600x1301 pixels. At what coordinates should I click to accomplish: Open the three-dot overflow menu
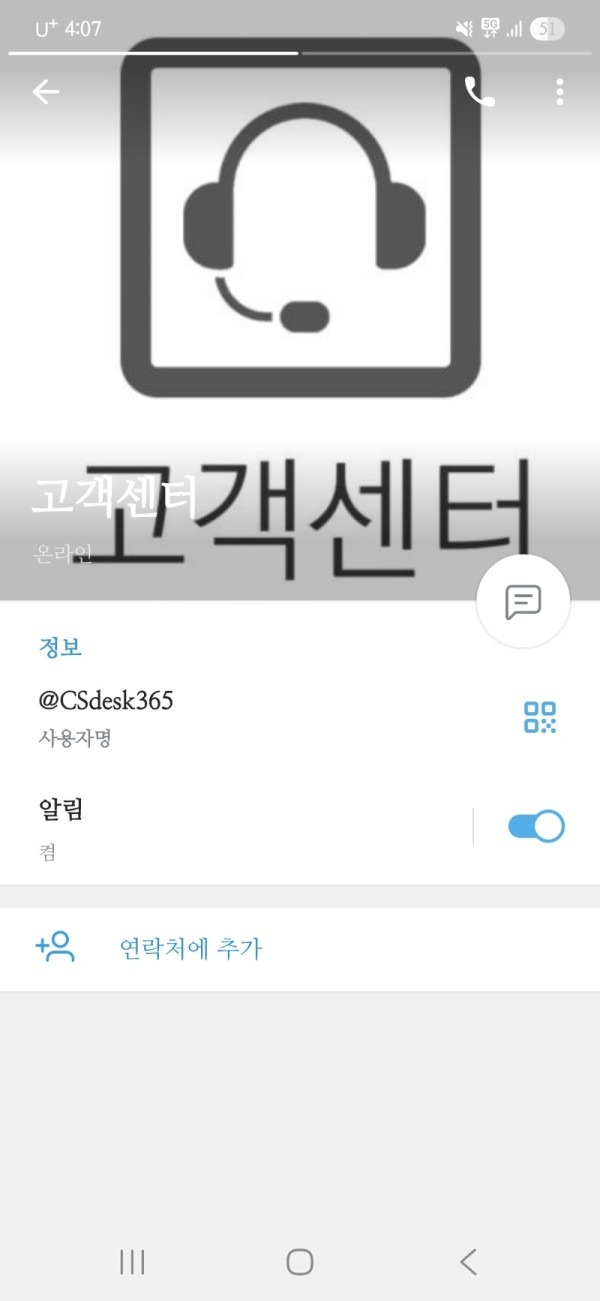(x=559, y=92)
